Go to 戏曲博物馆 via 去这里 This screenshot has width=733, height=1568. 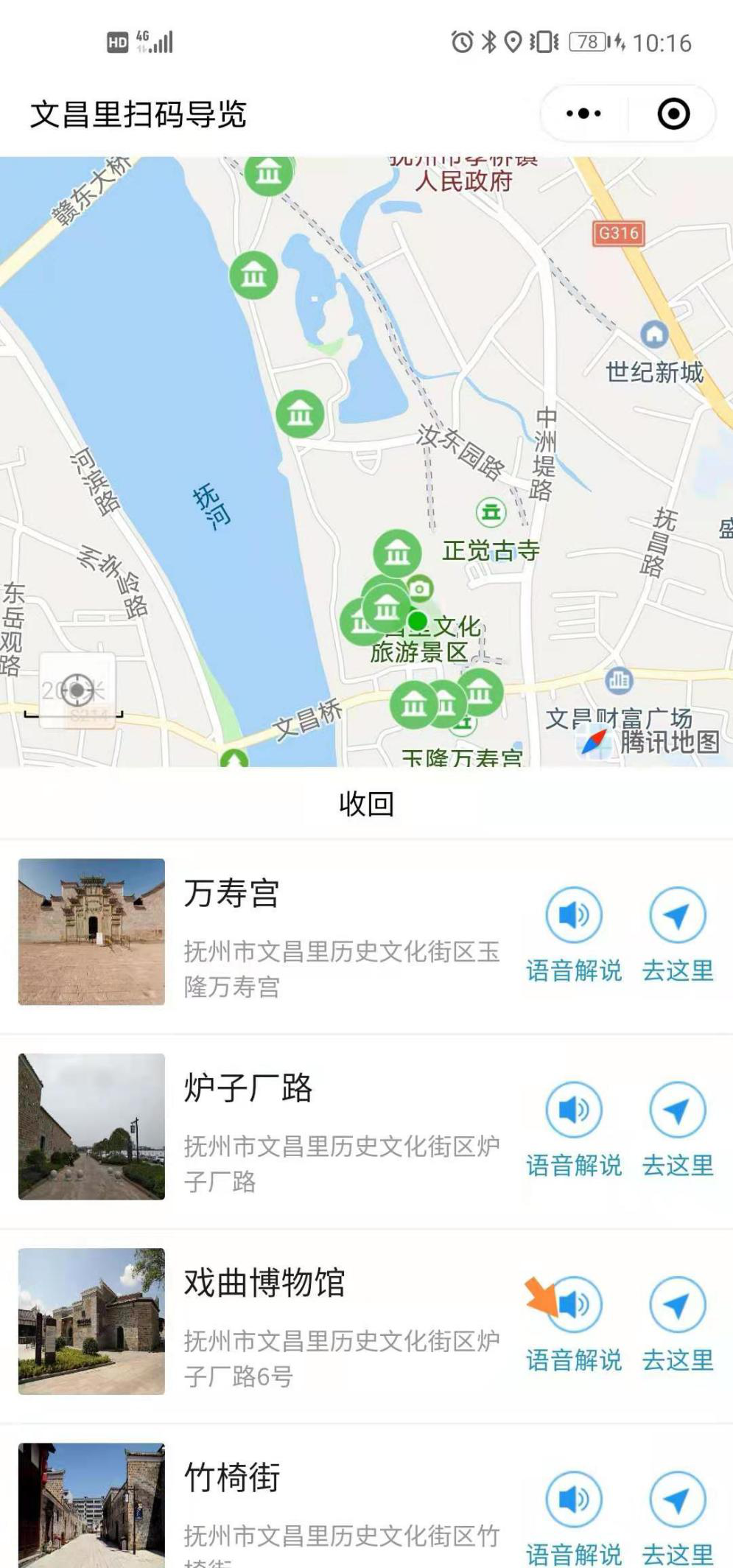coord(677,1305)
